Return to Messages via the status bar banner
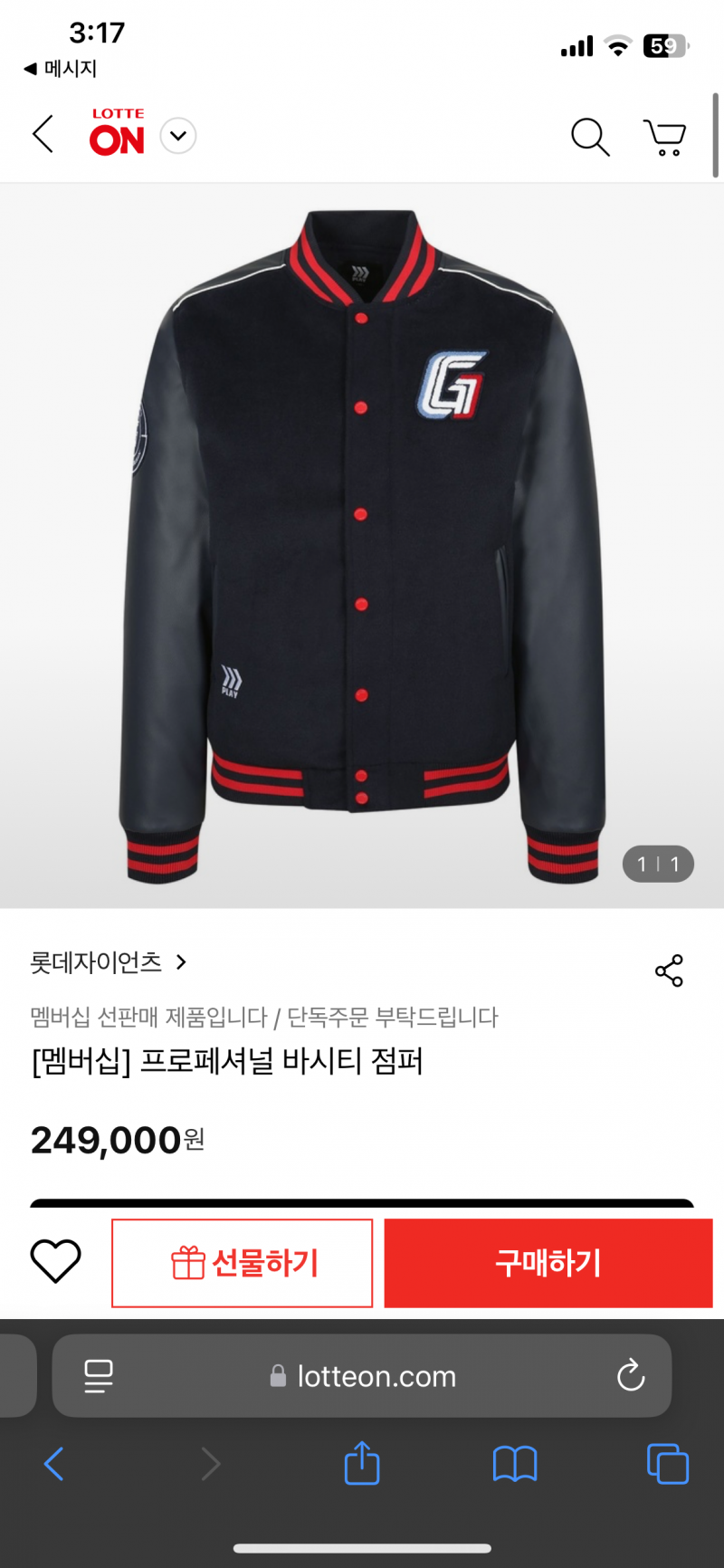The width and height of the screenshot is (724, 1568). (62, 69)
